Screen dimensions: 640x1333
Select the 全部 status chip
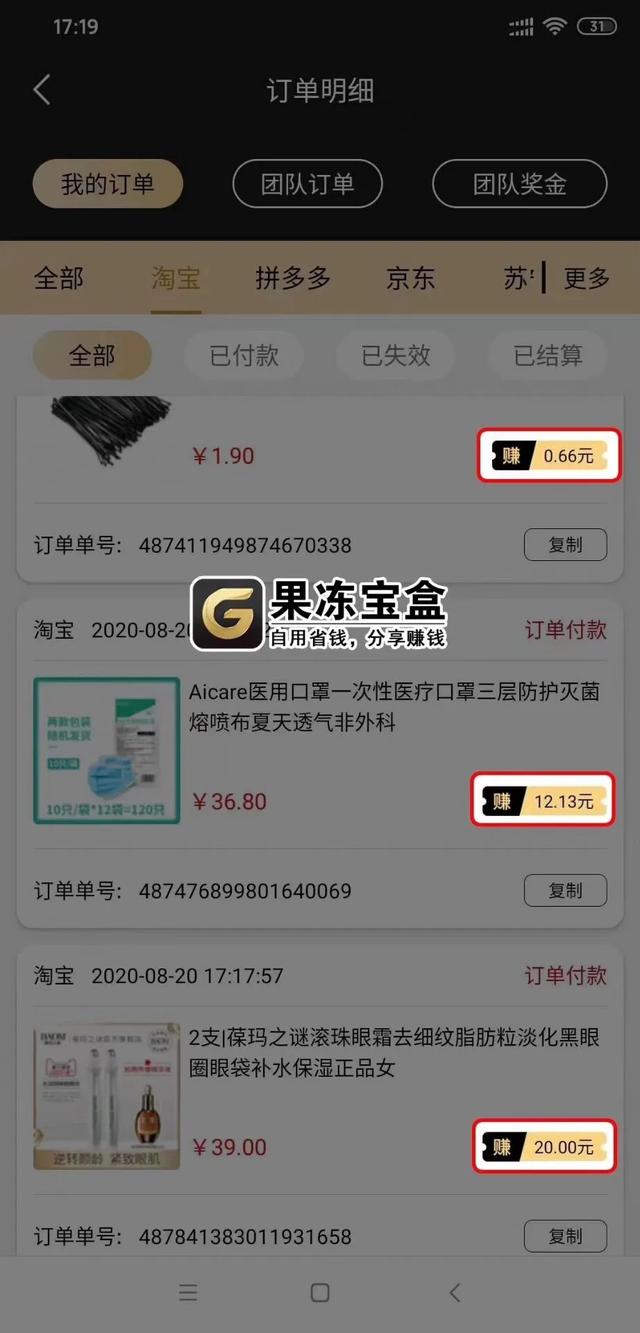92,355
